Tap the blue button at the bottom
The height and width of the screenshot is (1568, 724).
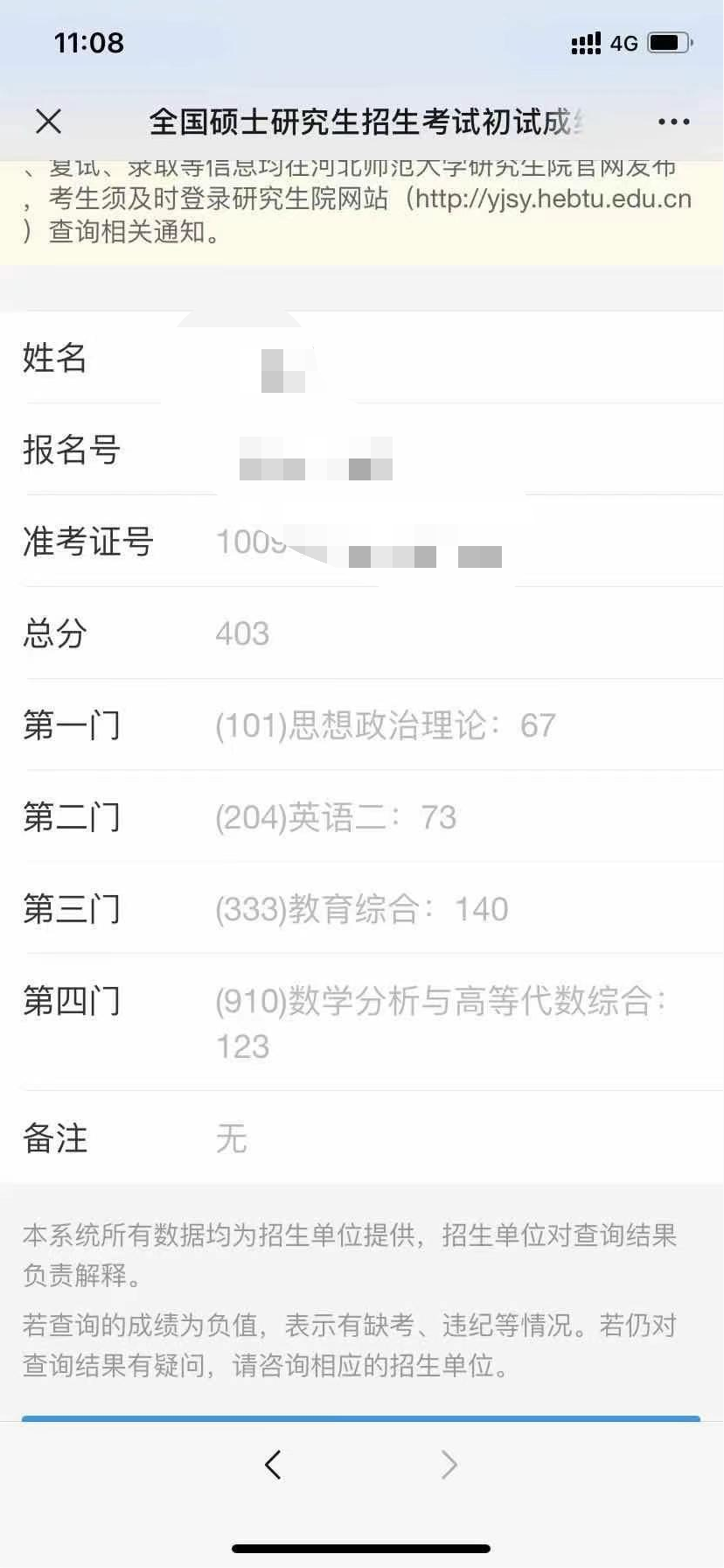pyautogui.click(x=361, y=1417)
